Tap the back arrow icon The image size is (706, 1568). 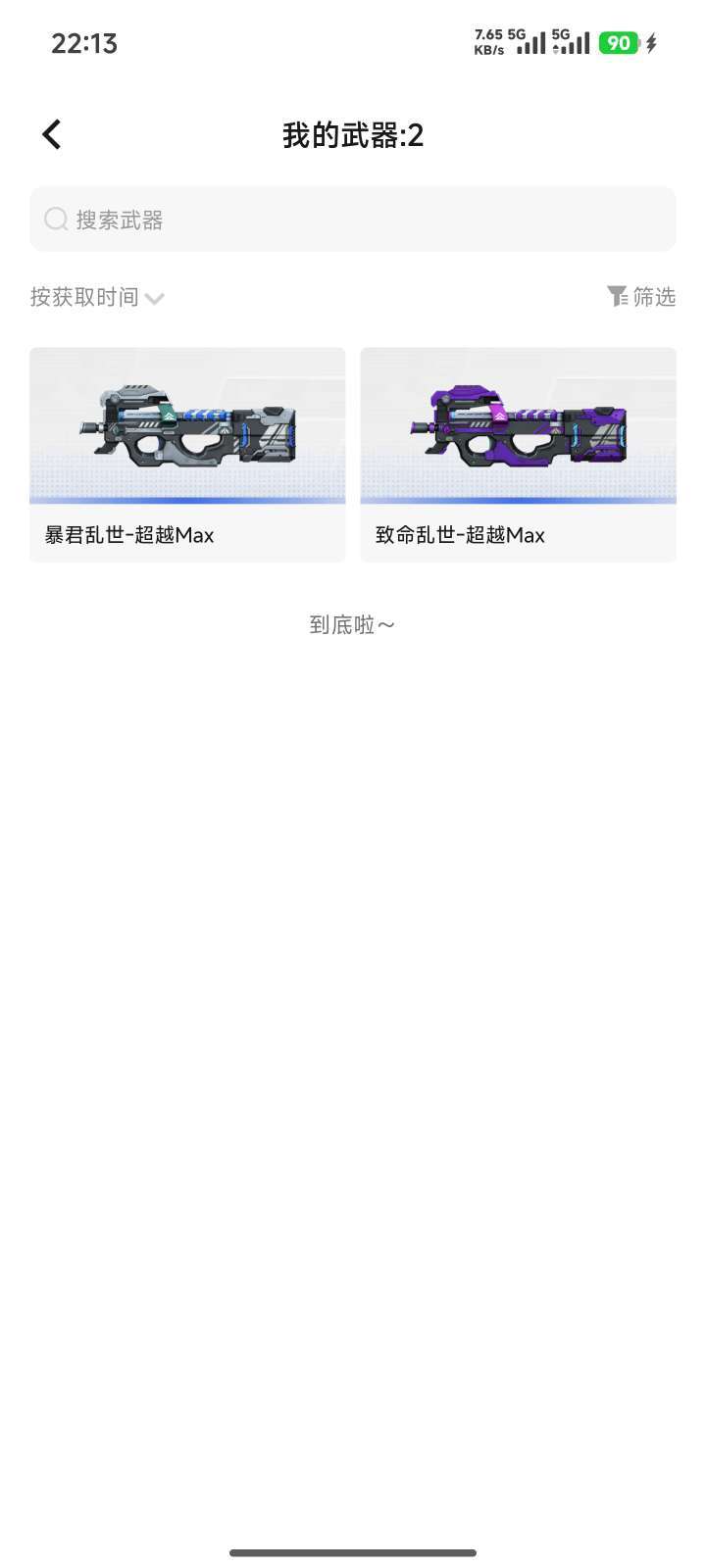coord(50,133)
